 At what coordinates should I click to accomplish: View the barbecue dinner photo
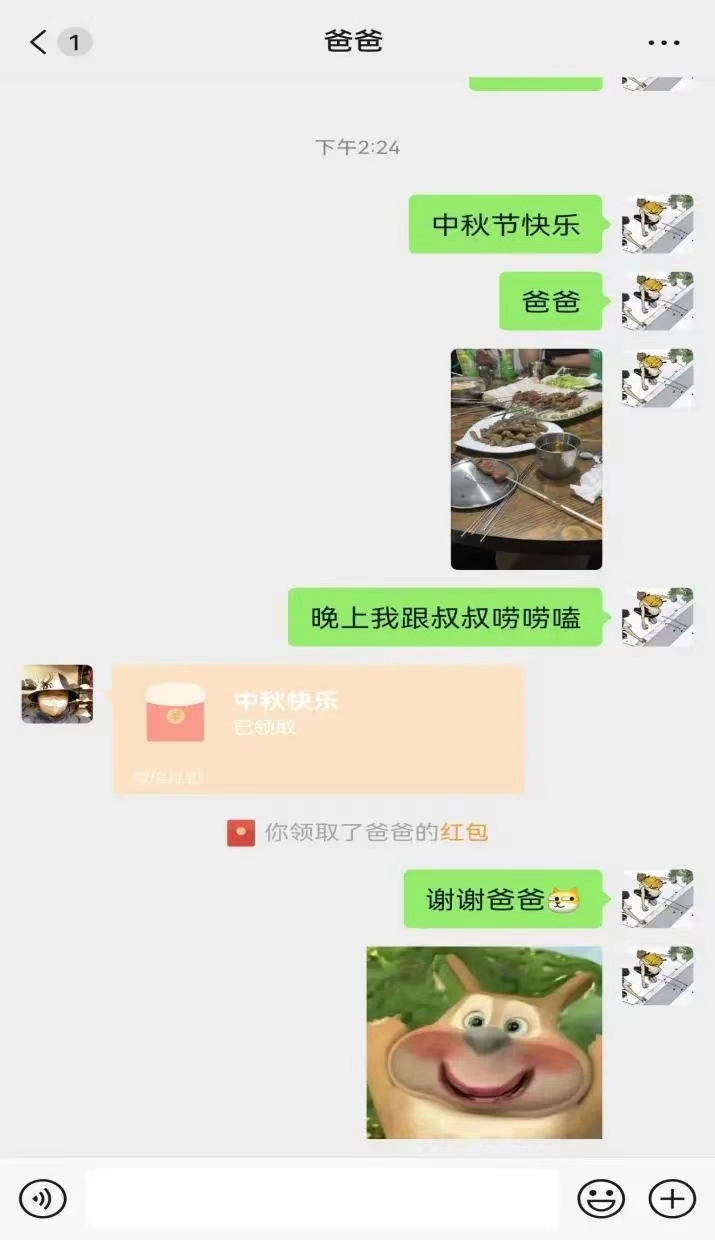click(x=526, y=459)
